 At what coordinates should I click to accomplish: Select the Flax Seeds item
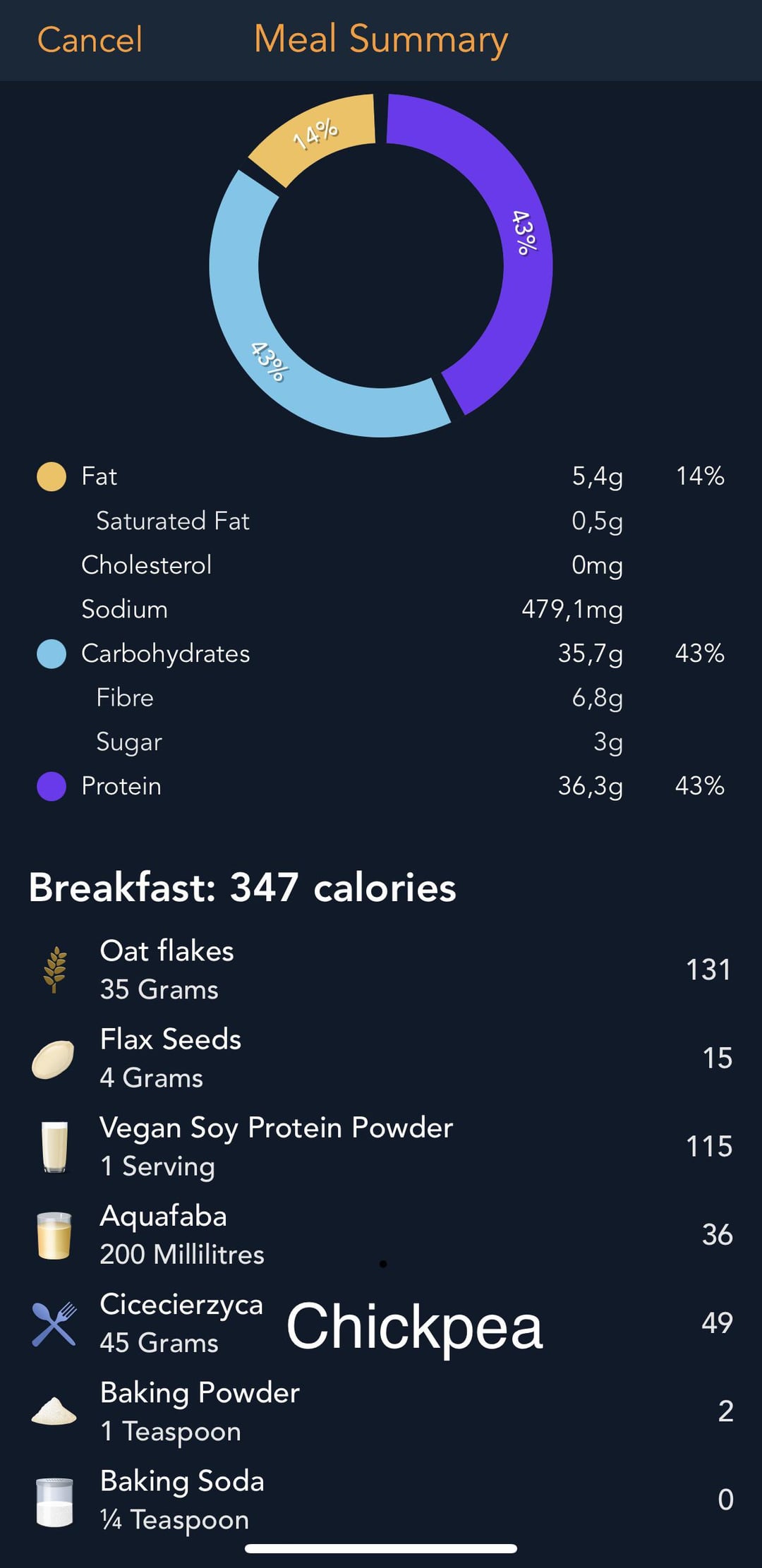[x=381, y=1058]
